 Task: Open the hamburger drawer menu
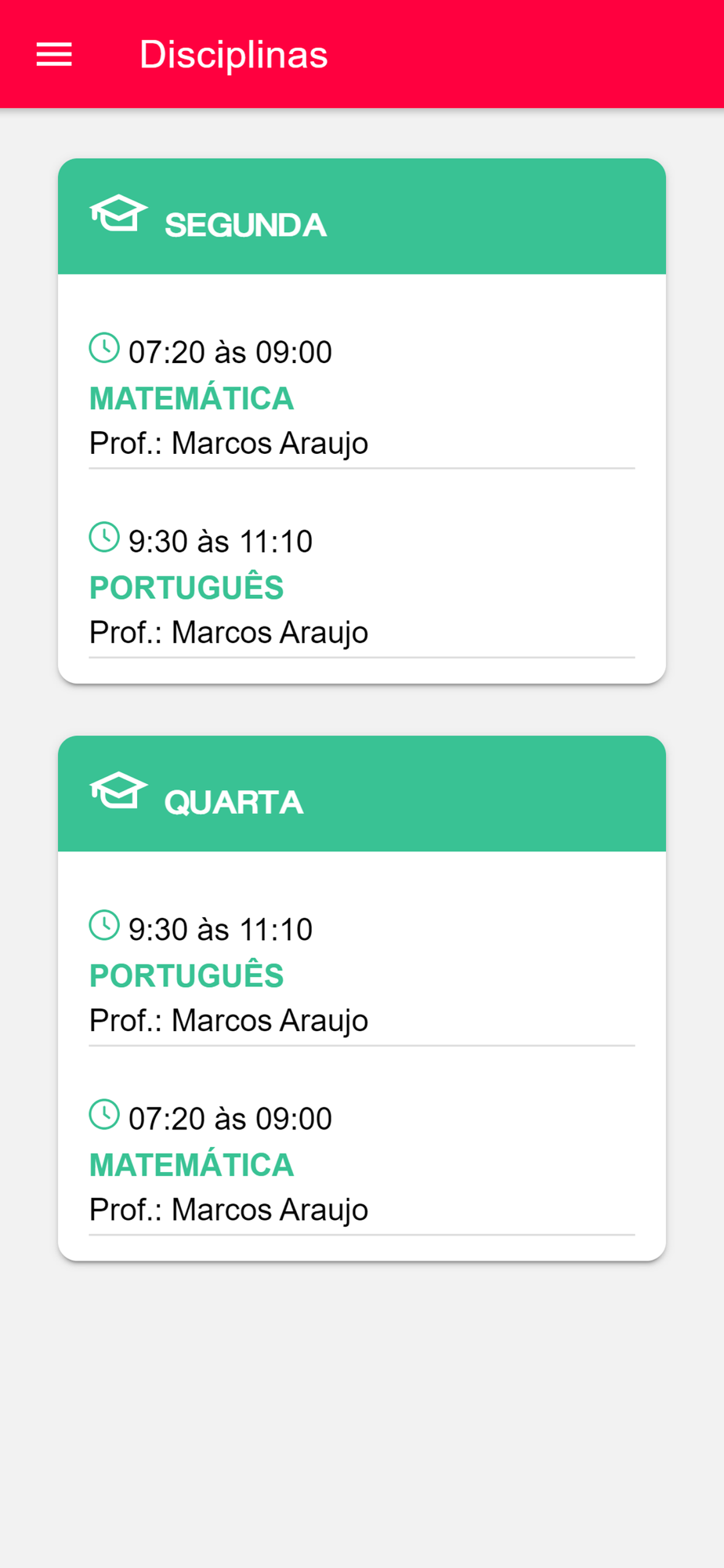click(54, 55)
